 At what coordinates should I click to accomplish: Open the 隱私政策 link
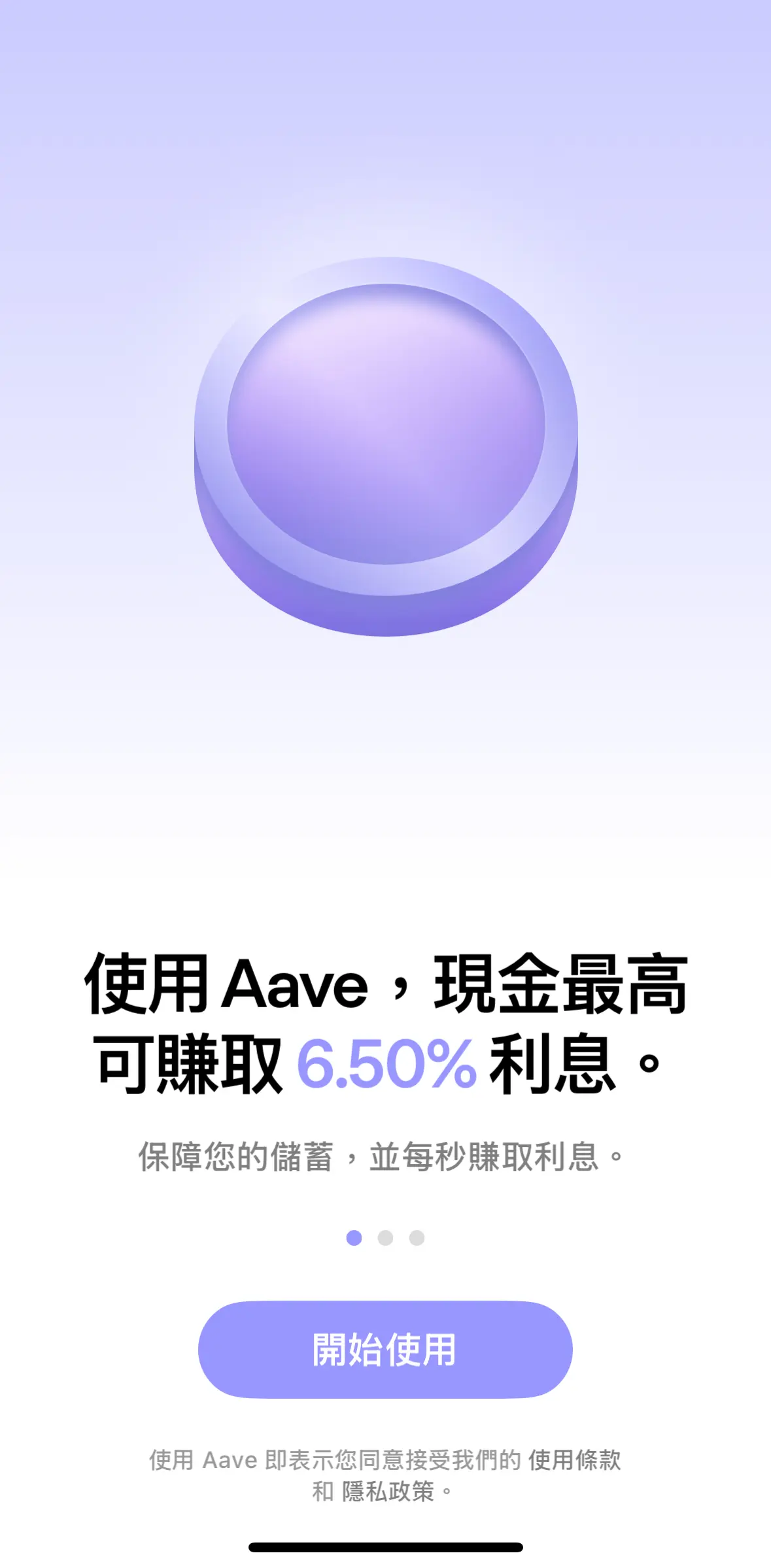click(388, 1492)
